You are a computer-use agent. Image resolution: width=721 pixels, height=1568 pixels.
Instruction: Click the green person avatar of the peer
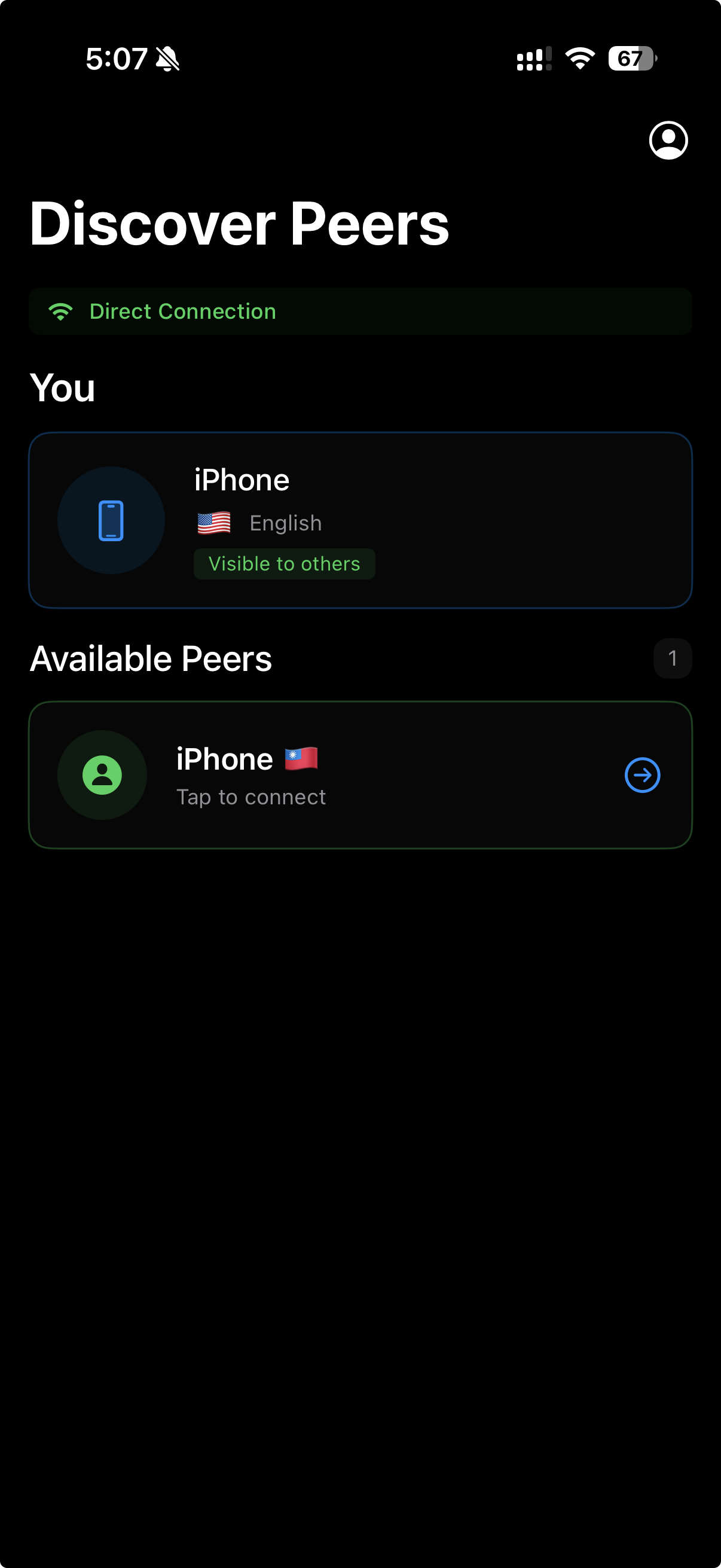point(102,774)
